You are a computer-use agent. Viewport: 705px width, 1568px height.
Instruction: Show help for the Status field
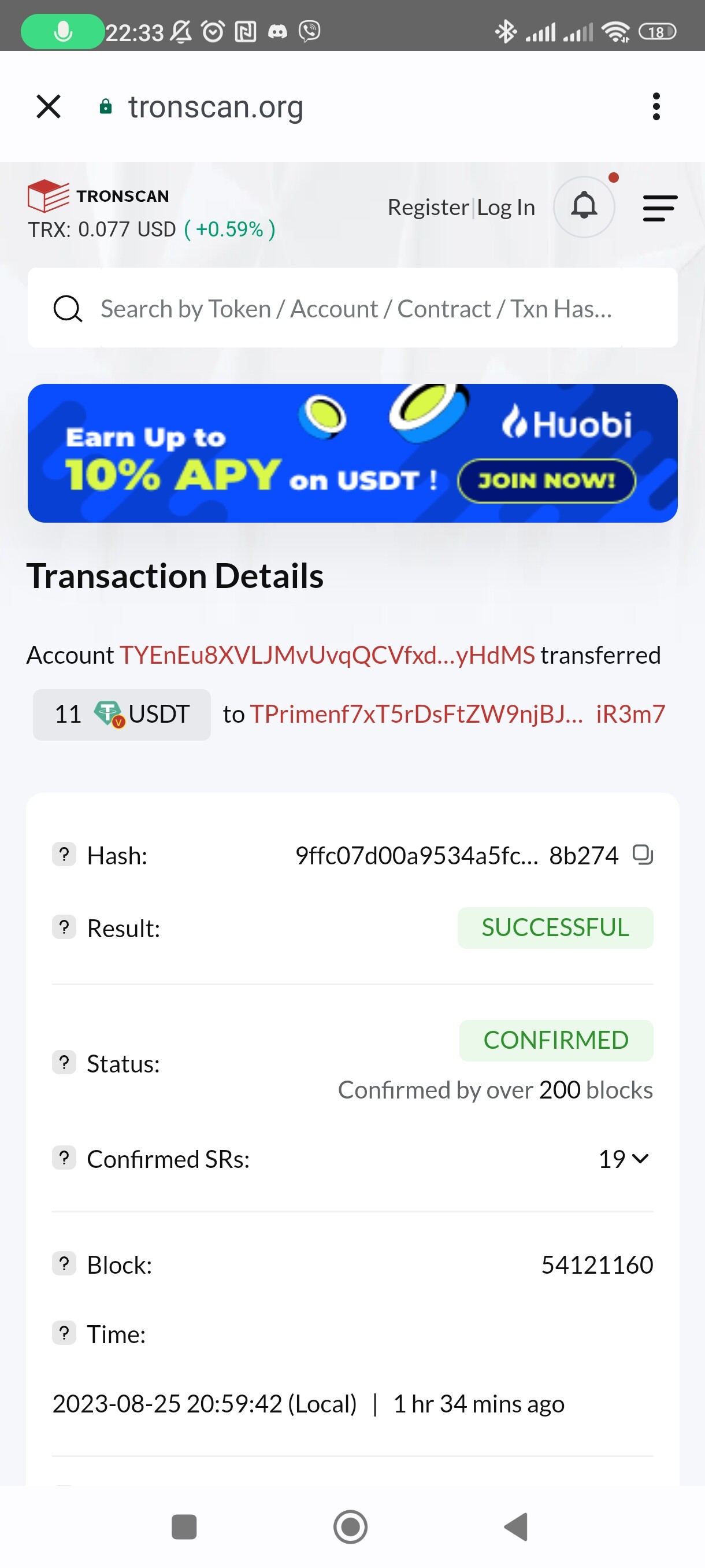click(x=64, y=1062)
